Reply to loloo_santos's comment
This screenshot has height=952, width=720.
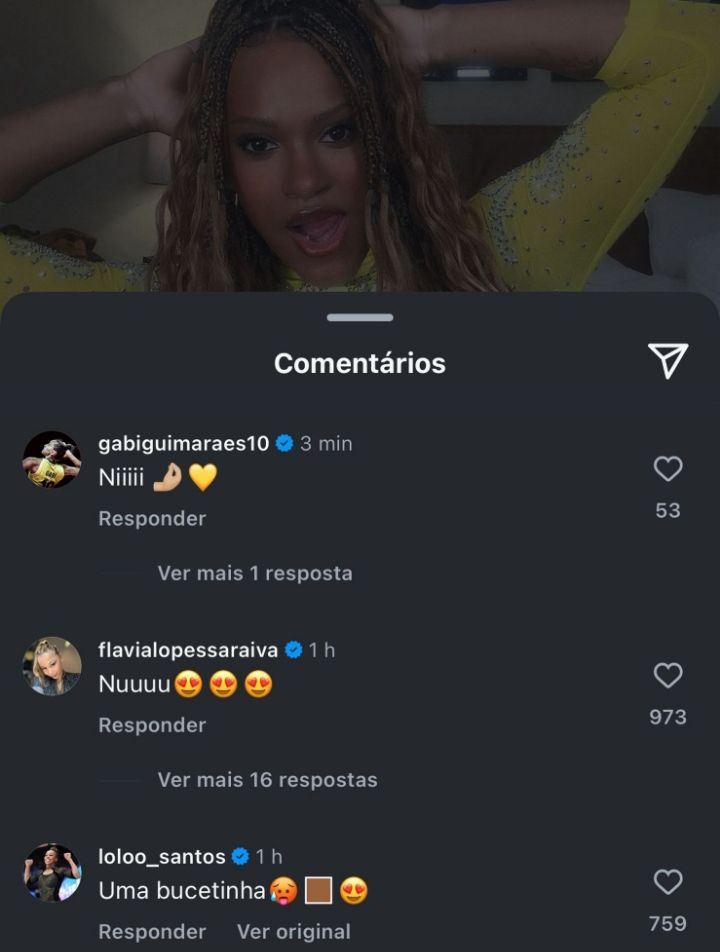pos(152,931)
